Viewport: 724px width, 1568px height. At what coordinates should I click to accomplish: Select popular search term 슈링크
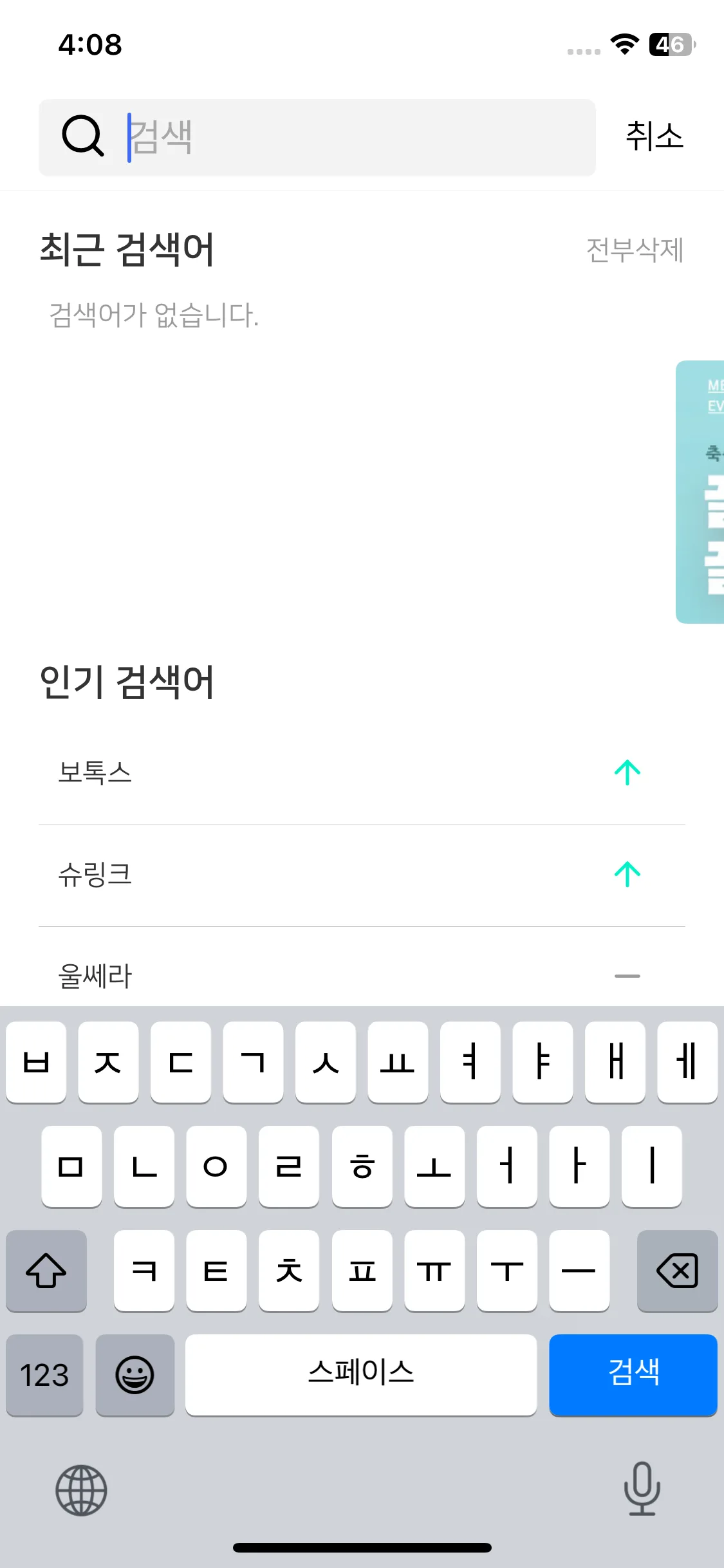[x=95, y=875]
